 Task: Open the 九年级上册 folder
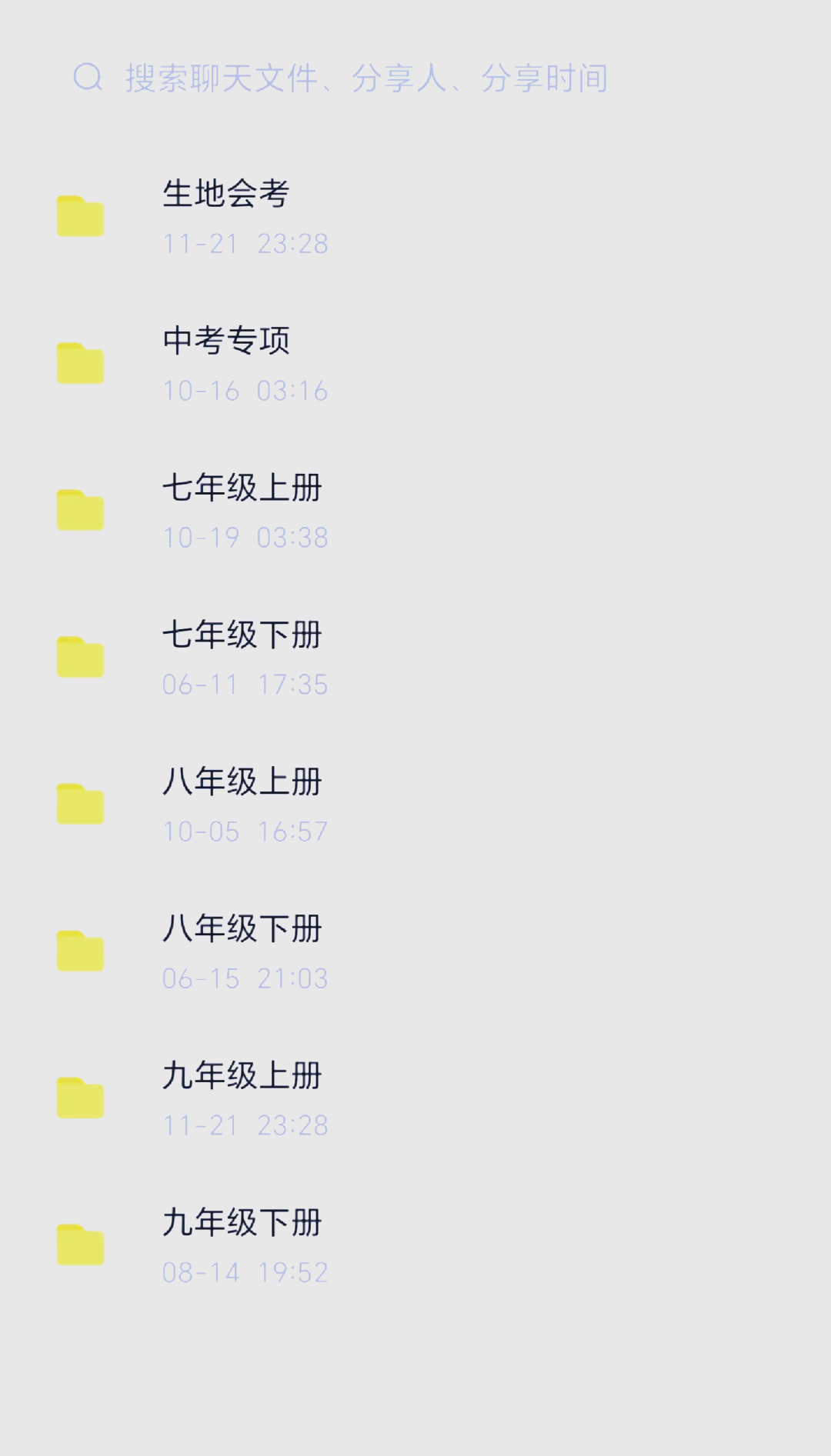(242, 1098)
